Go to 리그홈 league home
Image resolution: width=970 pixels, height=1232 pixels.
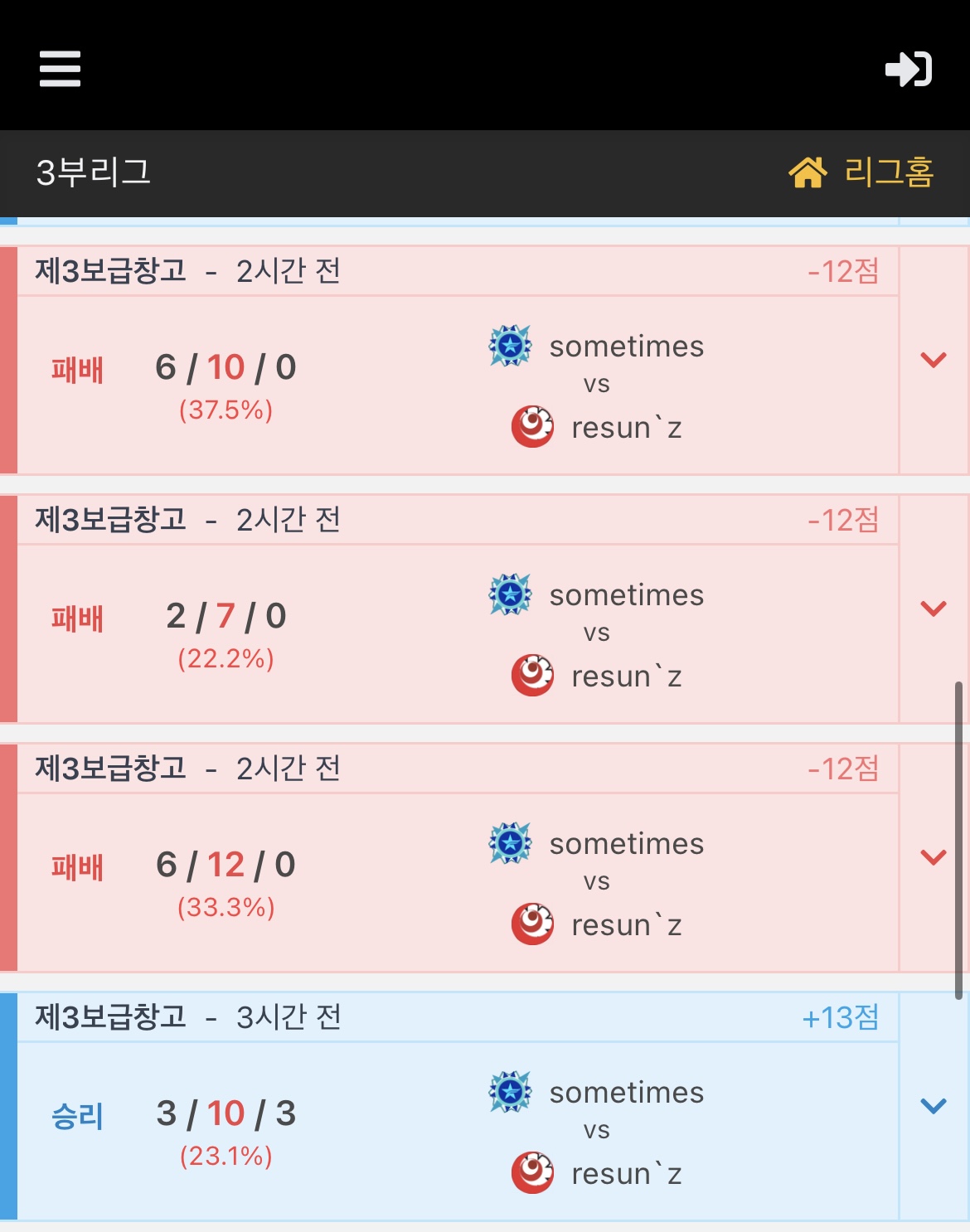[x=862, y=172]
